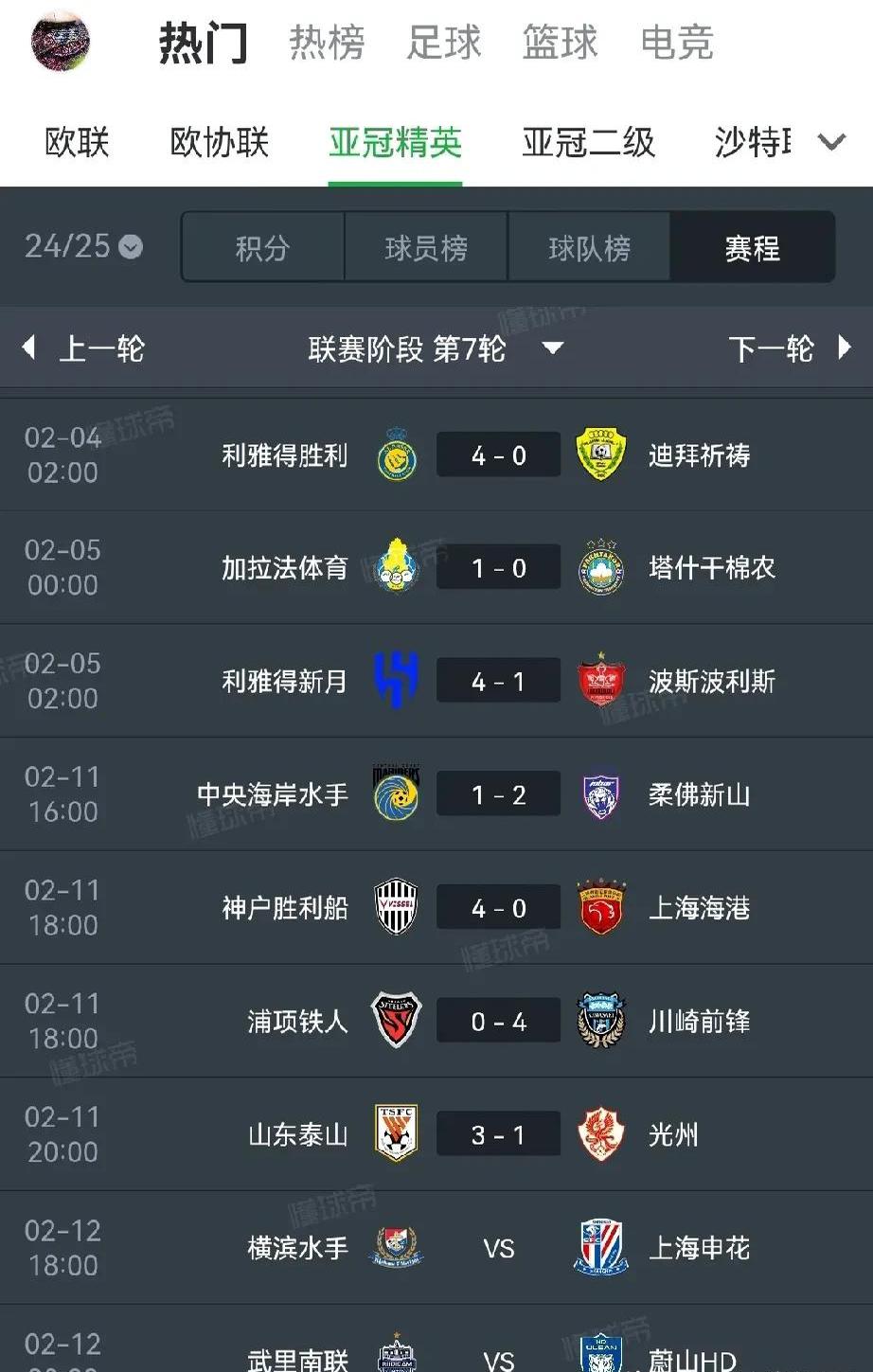Viewport: 873px width, 1372px height.
Task: Switch to the 积分 standings view
Action: click(261, 247)
